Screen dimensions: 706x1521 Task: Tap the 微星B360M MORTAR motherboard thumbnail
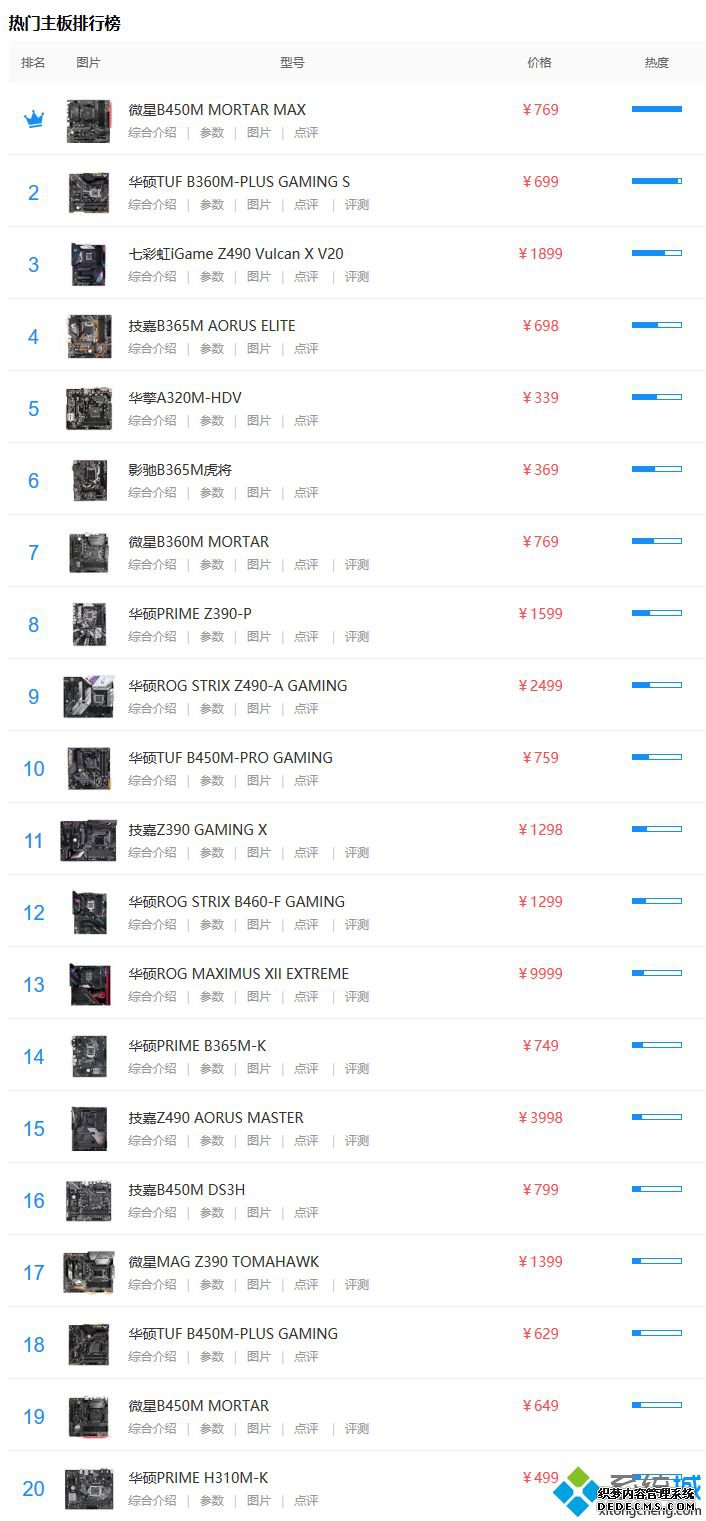pyautogui.click(x=89, y=553)
